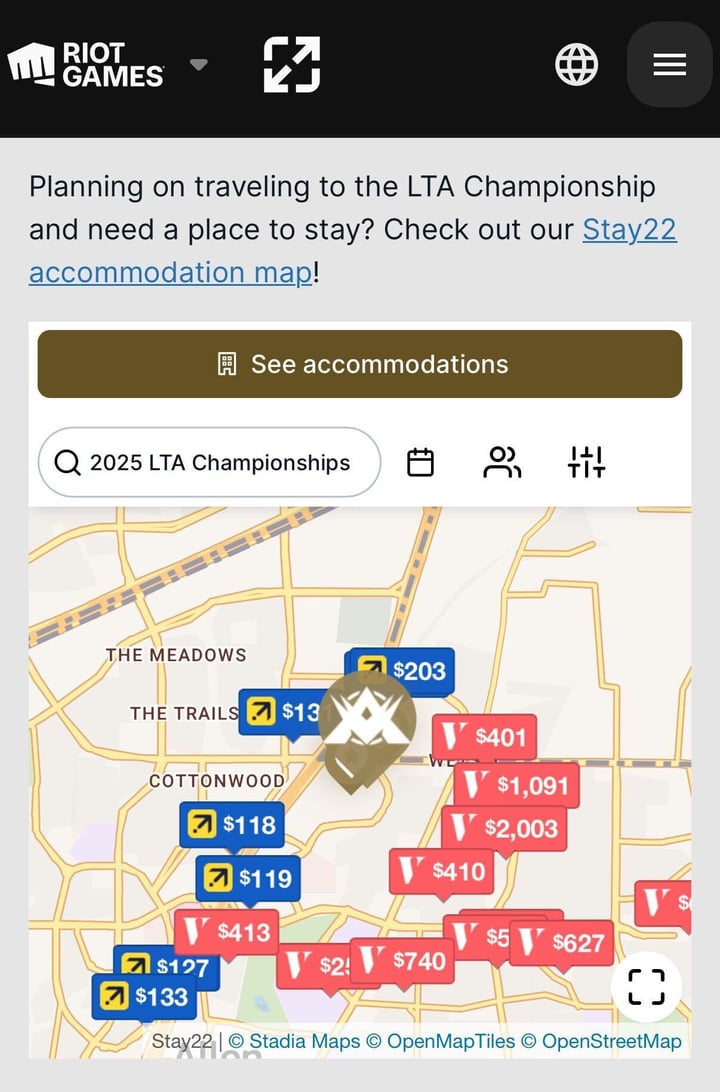Choose number of guests
The image size is (720, 1092).
502,462
